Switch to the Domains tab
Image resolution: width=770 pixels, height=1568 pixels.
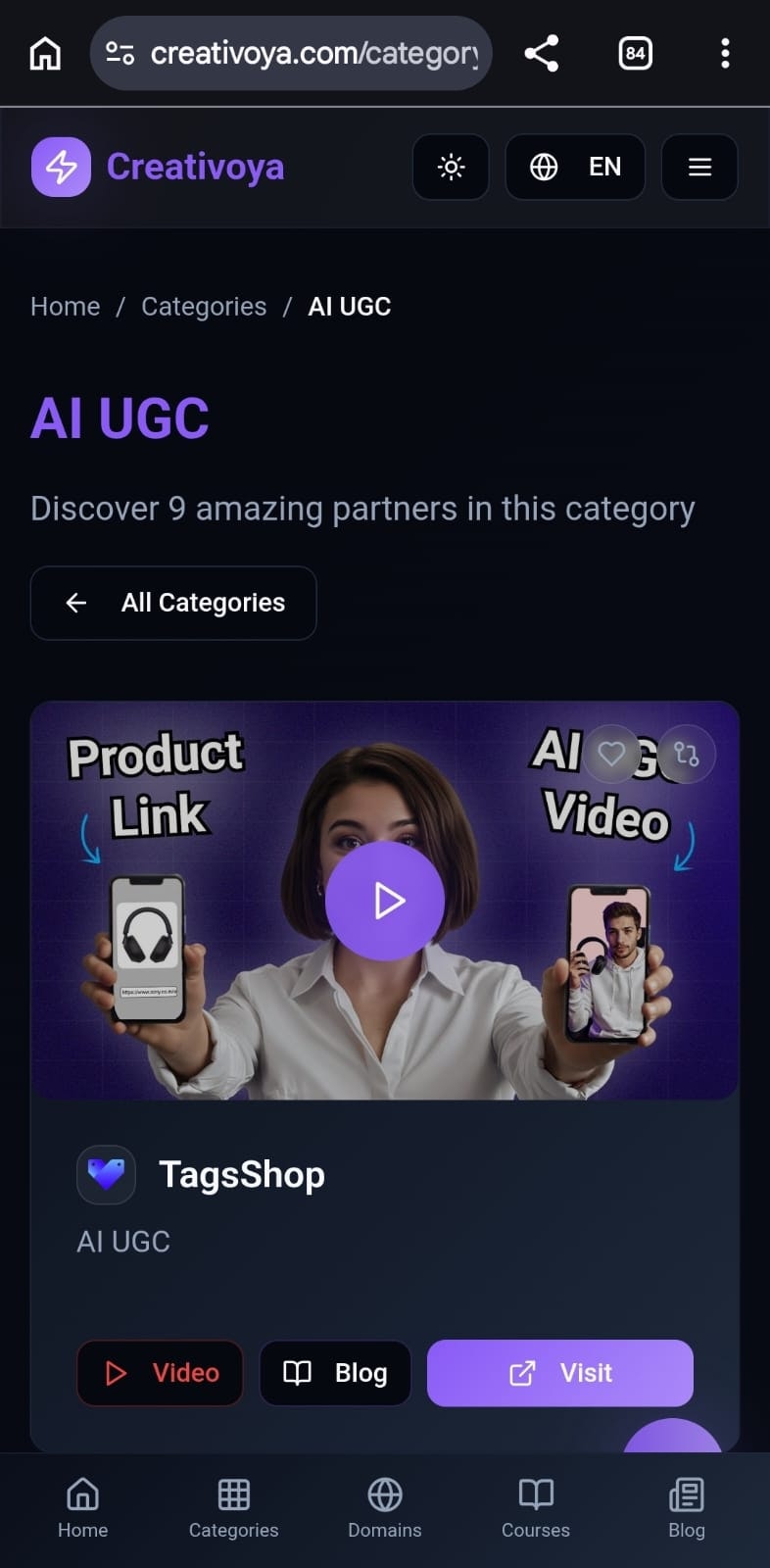point(385,1508)
